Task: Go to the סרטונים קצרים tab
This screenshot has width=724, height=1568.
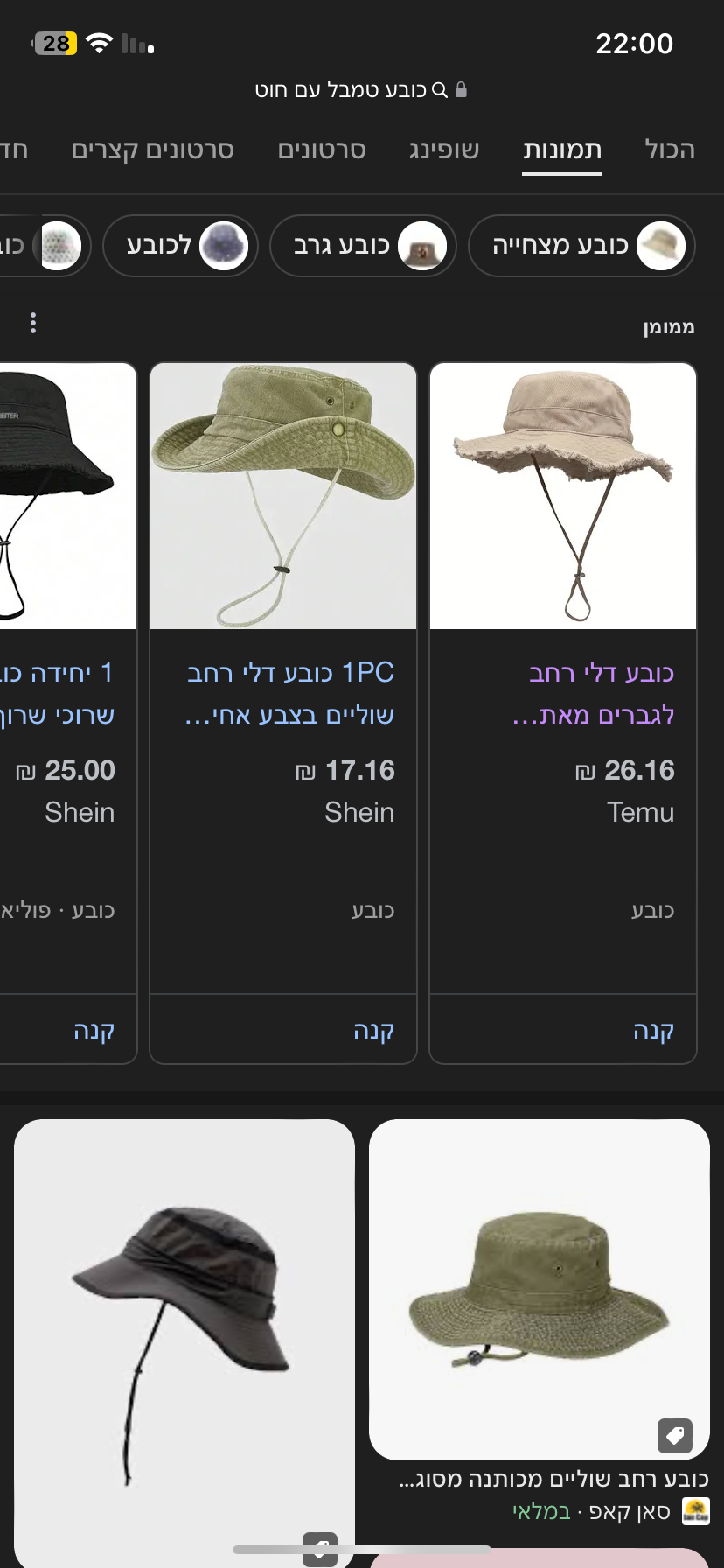Action: 153,150
